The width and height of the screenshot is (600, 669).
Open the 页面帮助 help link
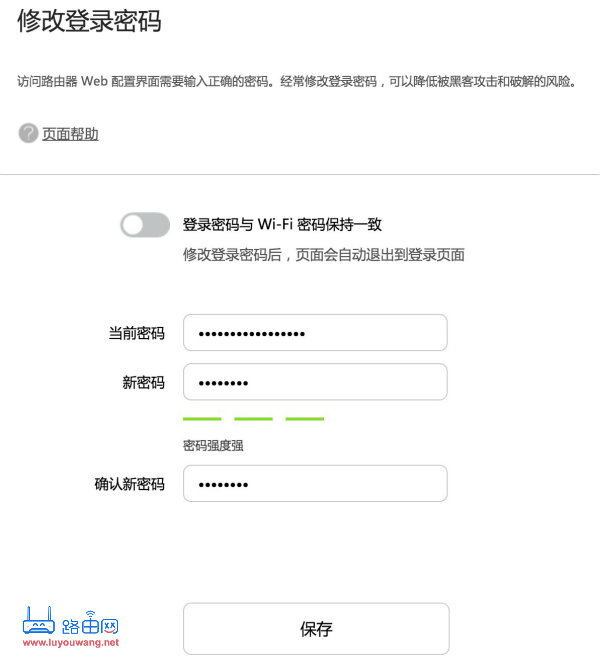click(69, 134)
